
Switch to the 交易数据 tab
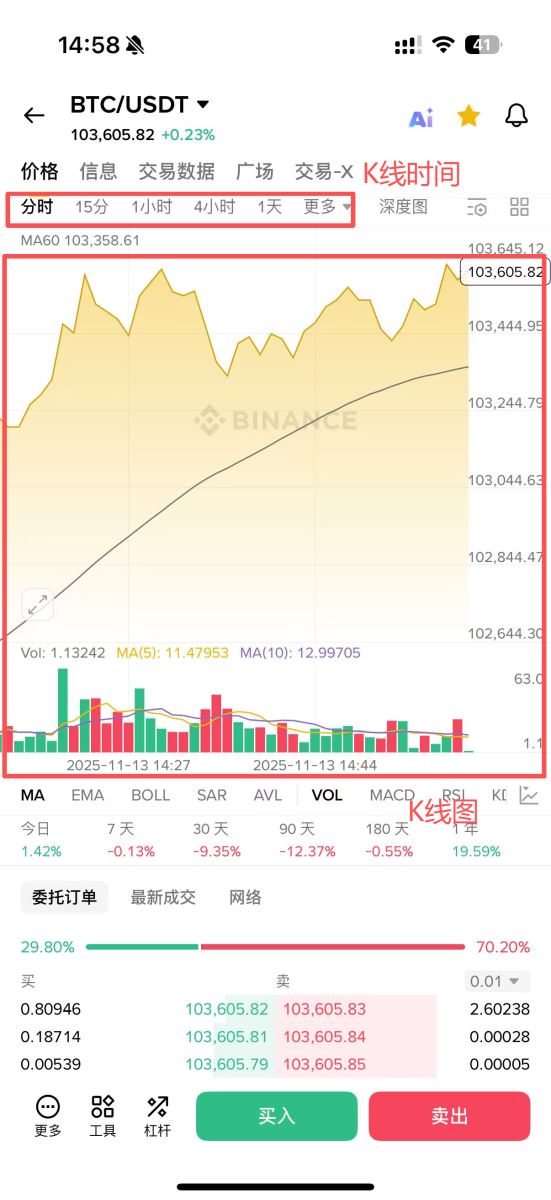[x=176, y=171]
